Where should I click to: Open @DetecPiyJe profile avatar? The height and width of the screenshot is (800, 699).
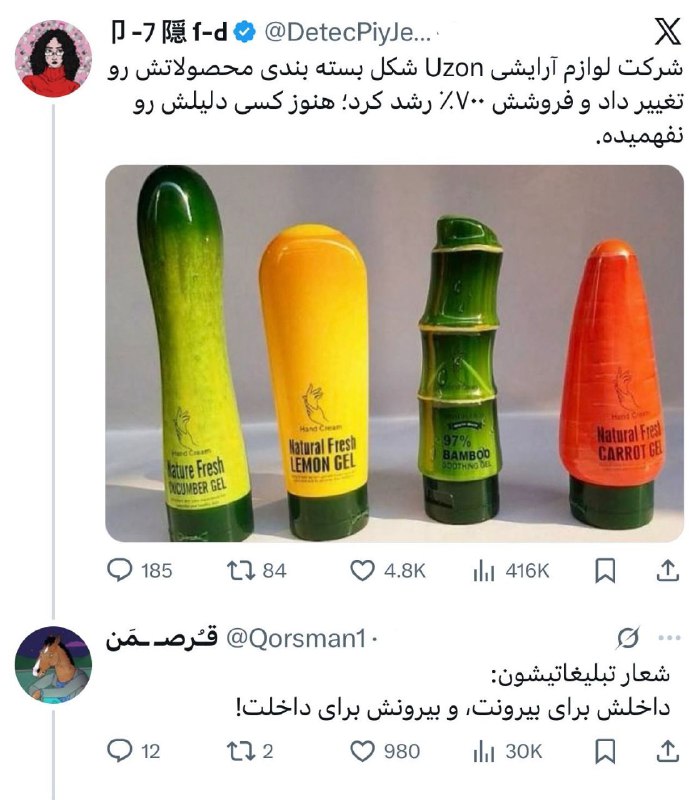coord(53,57)
